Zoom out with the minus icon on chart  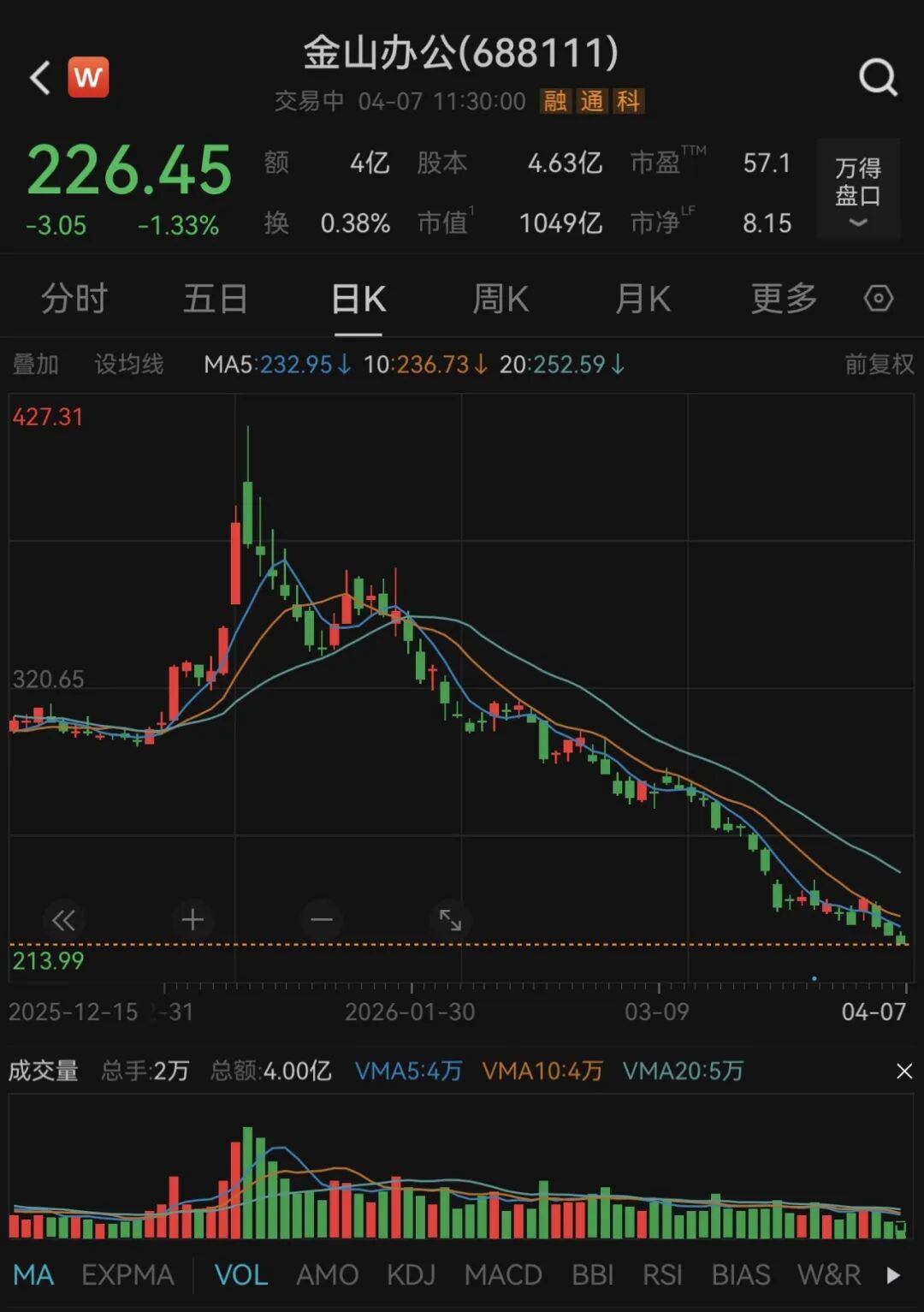320,919
